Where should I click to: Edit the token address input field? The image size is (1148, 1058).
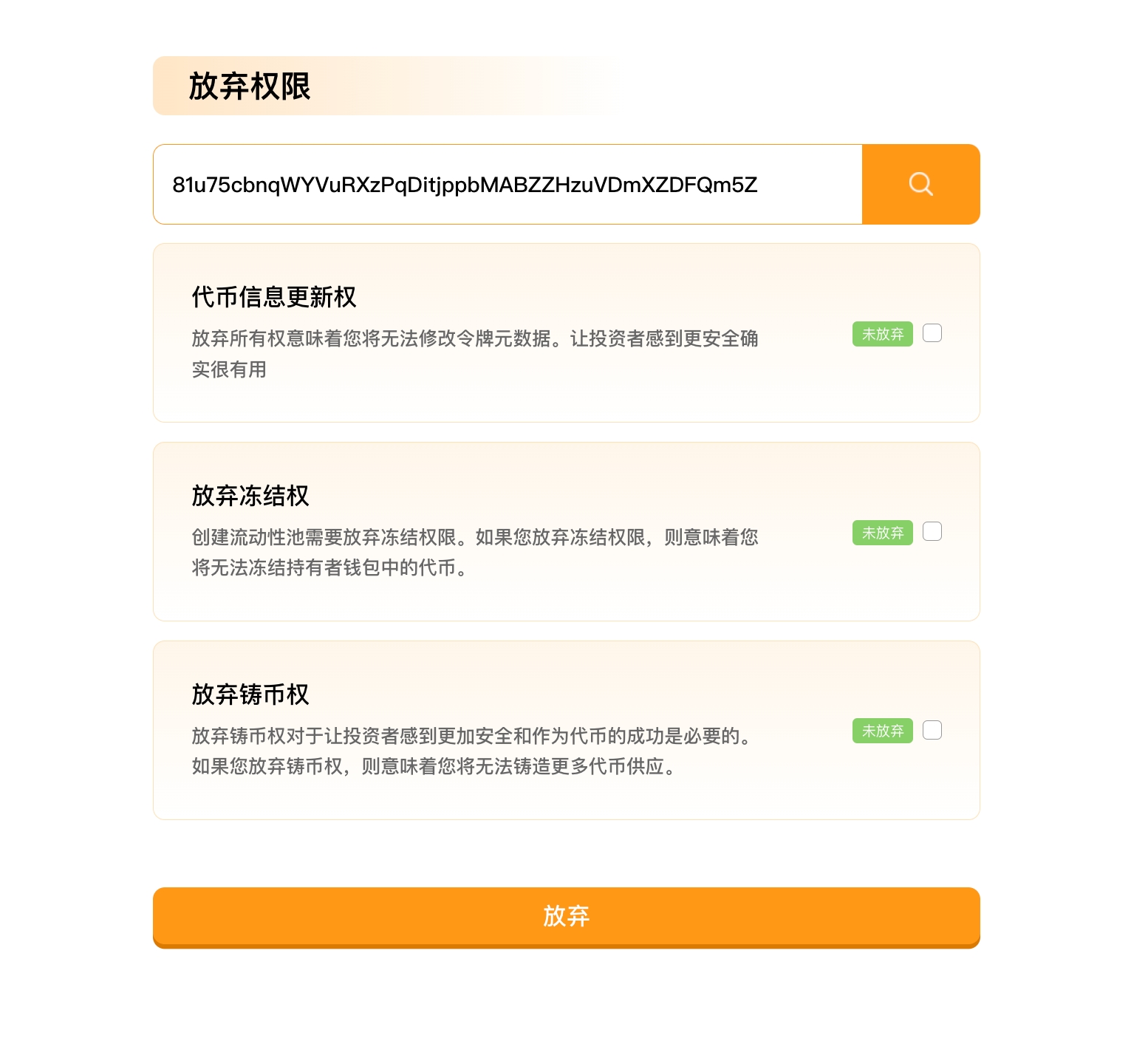(x=507, y=185)
